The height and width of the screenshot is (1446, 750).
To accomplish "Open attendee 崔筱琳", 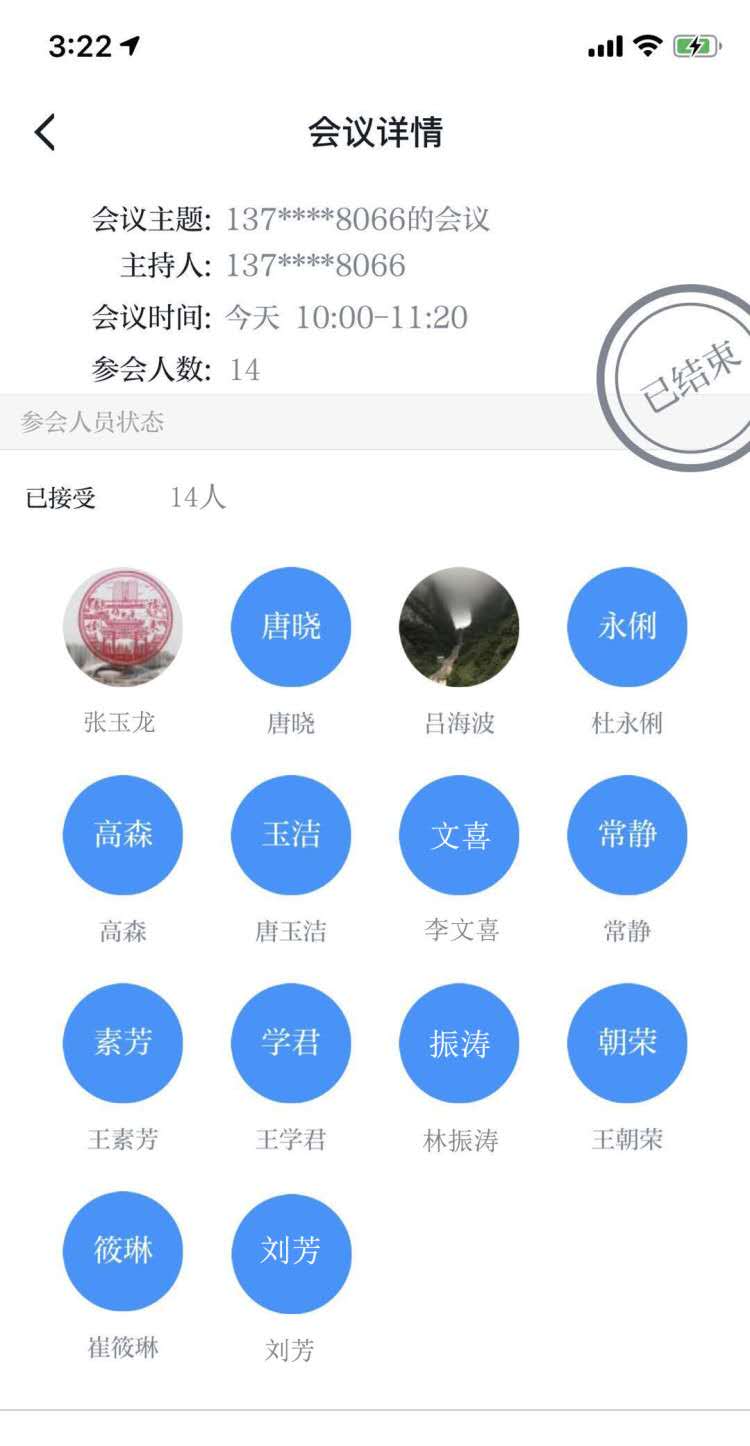I will pyautogui.click(x=123, y=1251).
